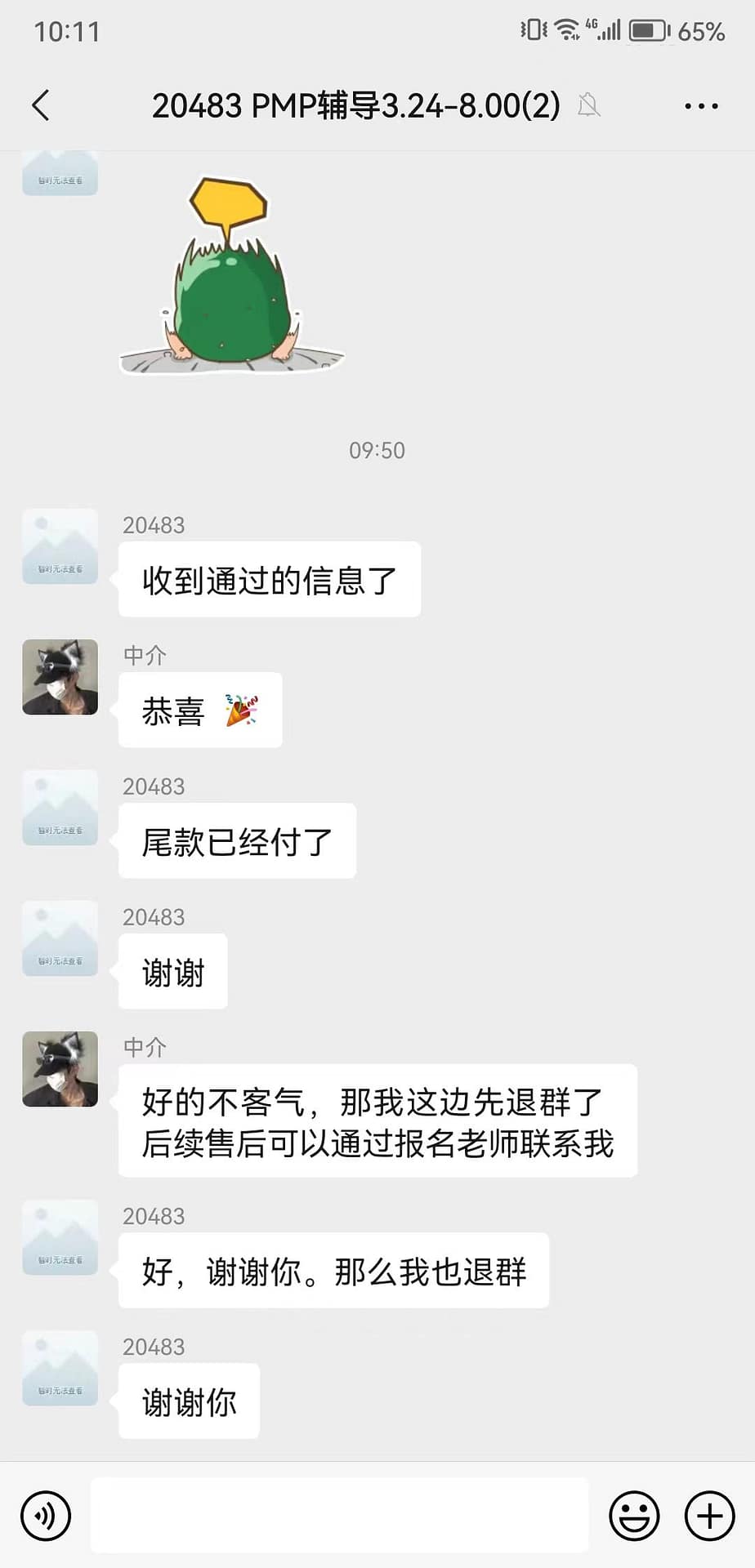
Task: Switch to voice message input
Action: pos(47,1516)
